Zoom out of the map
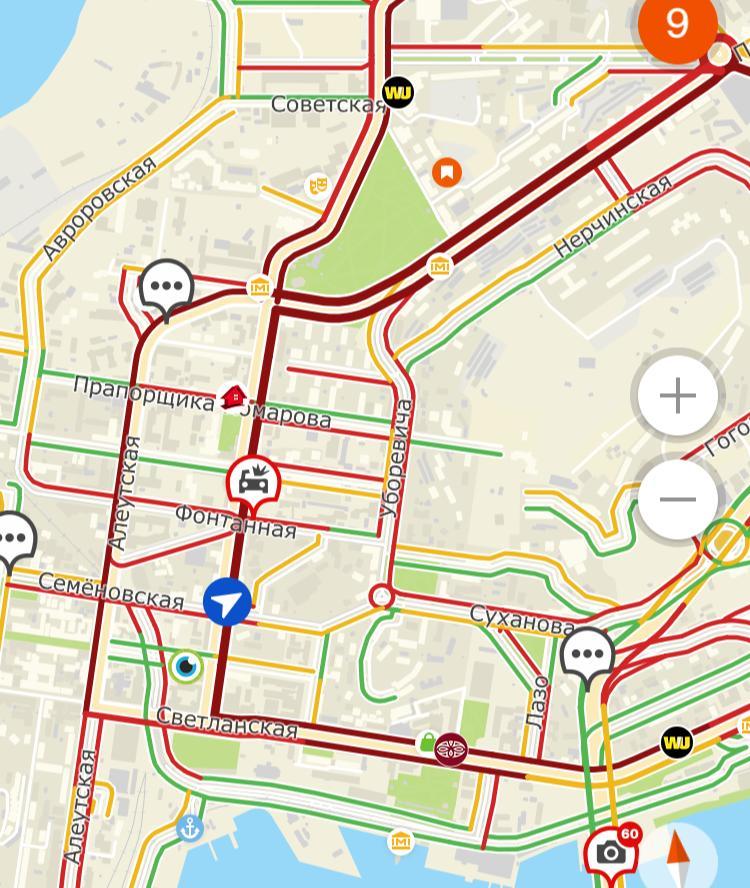This screenshot has height=888, width=750. [x=678, y=498]
